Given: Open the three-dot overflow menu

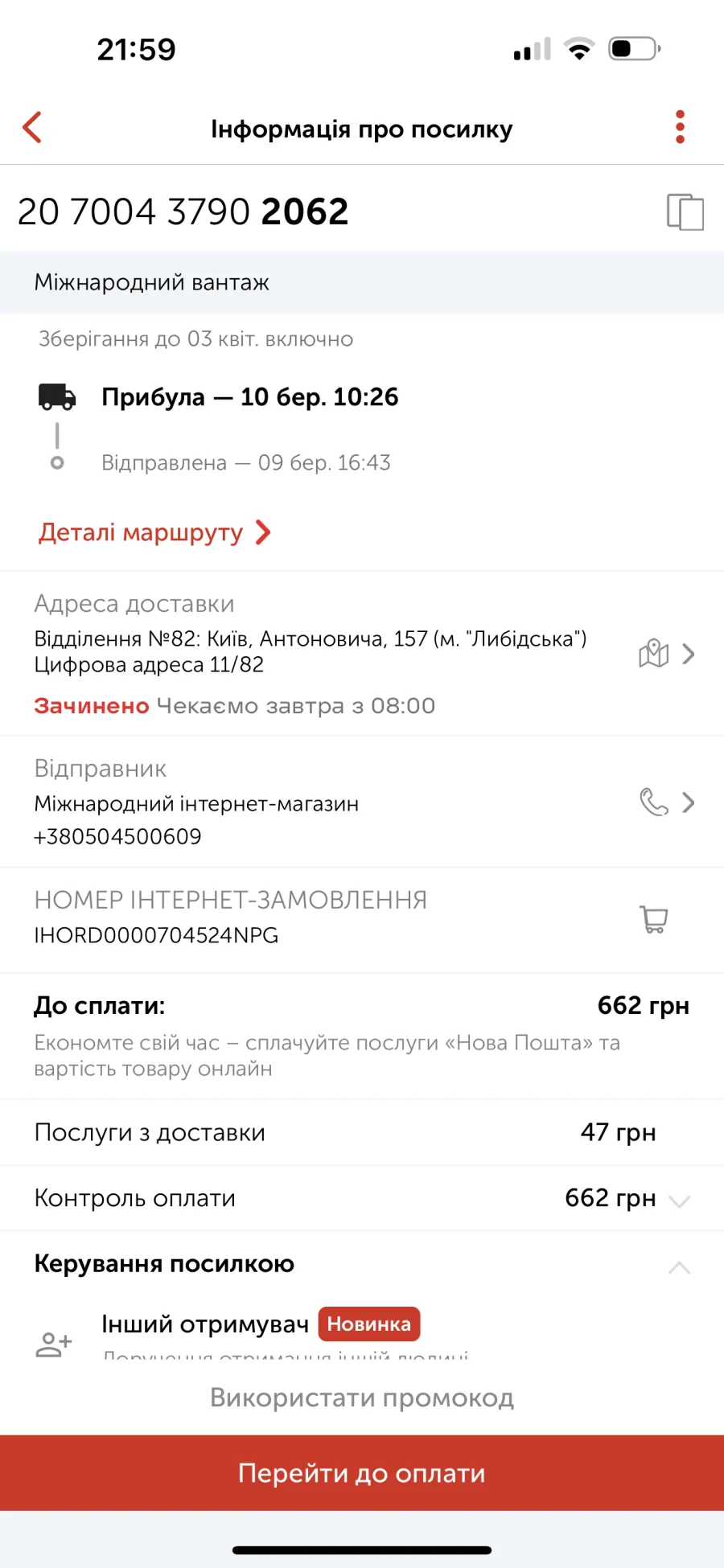Looking at the screenshot, I should click(x=680, y=127).
